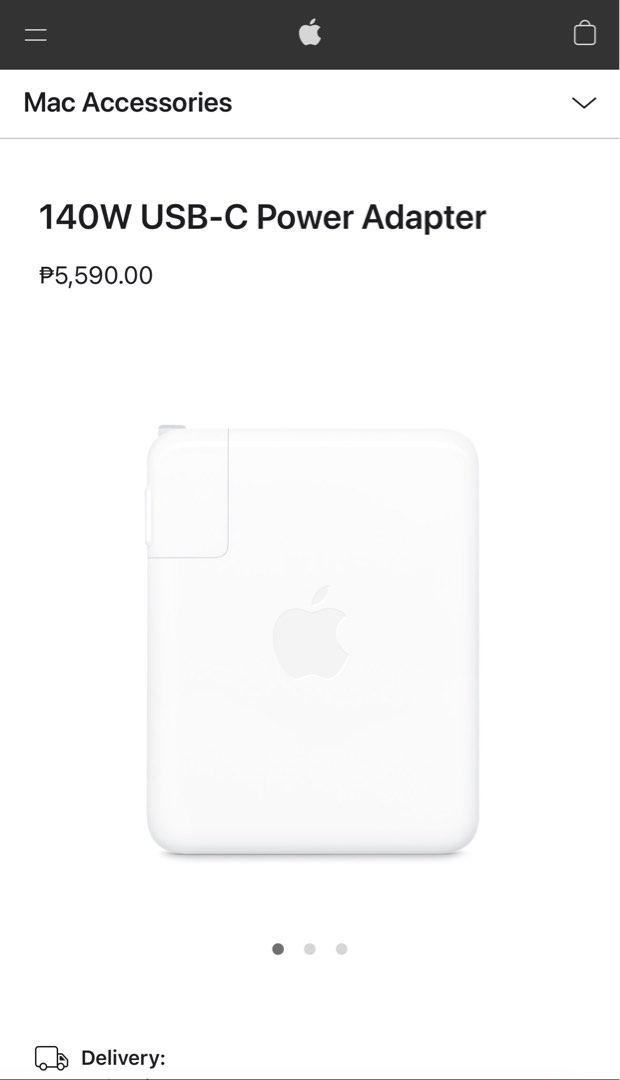
Task: Go to Apple home via logo
Action: tap(310, 34)
